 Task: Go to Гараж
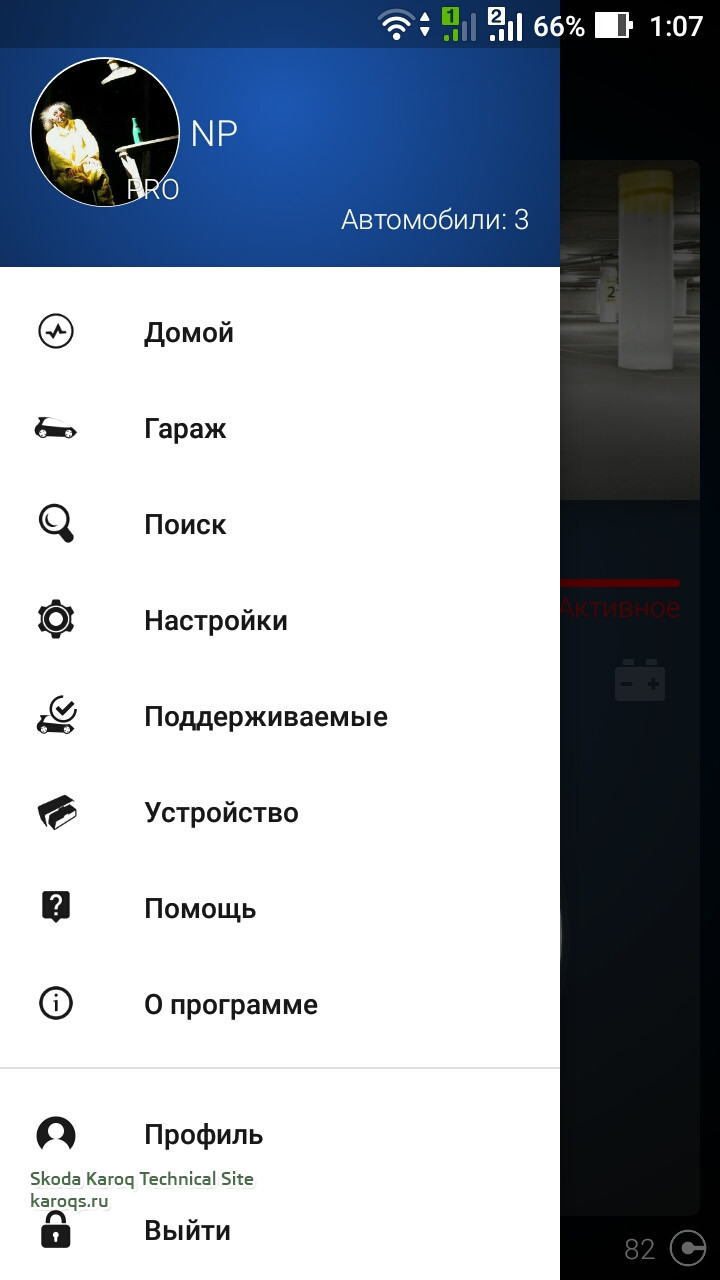[185, 428]
